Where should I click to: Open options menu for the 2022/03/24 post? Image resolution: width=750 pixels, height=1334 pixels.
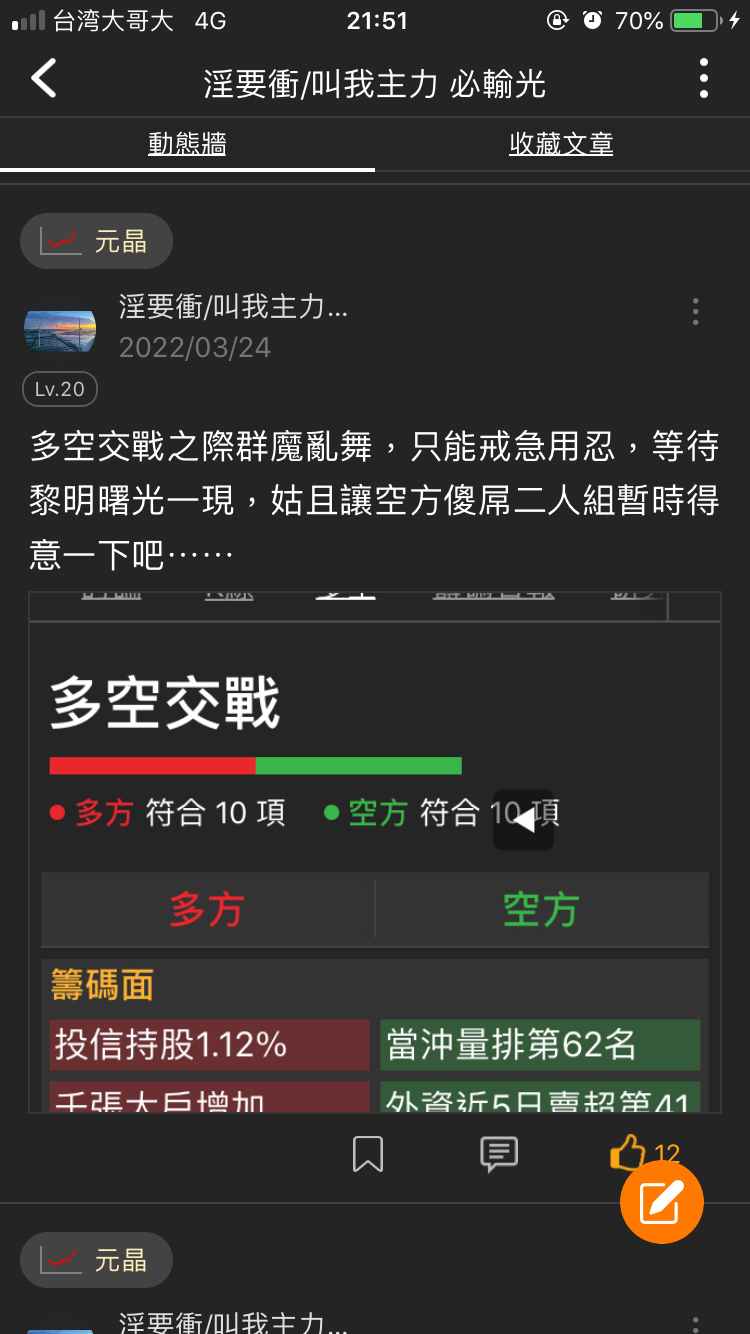click(x=696, y=312)
